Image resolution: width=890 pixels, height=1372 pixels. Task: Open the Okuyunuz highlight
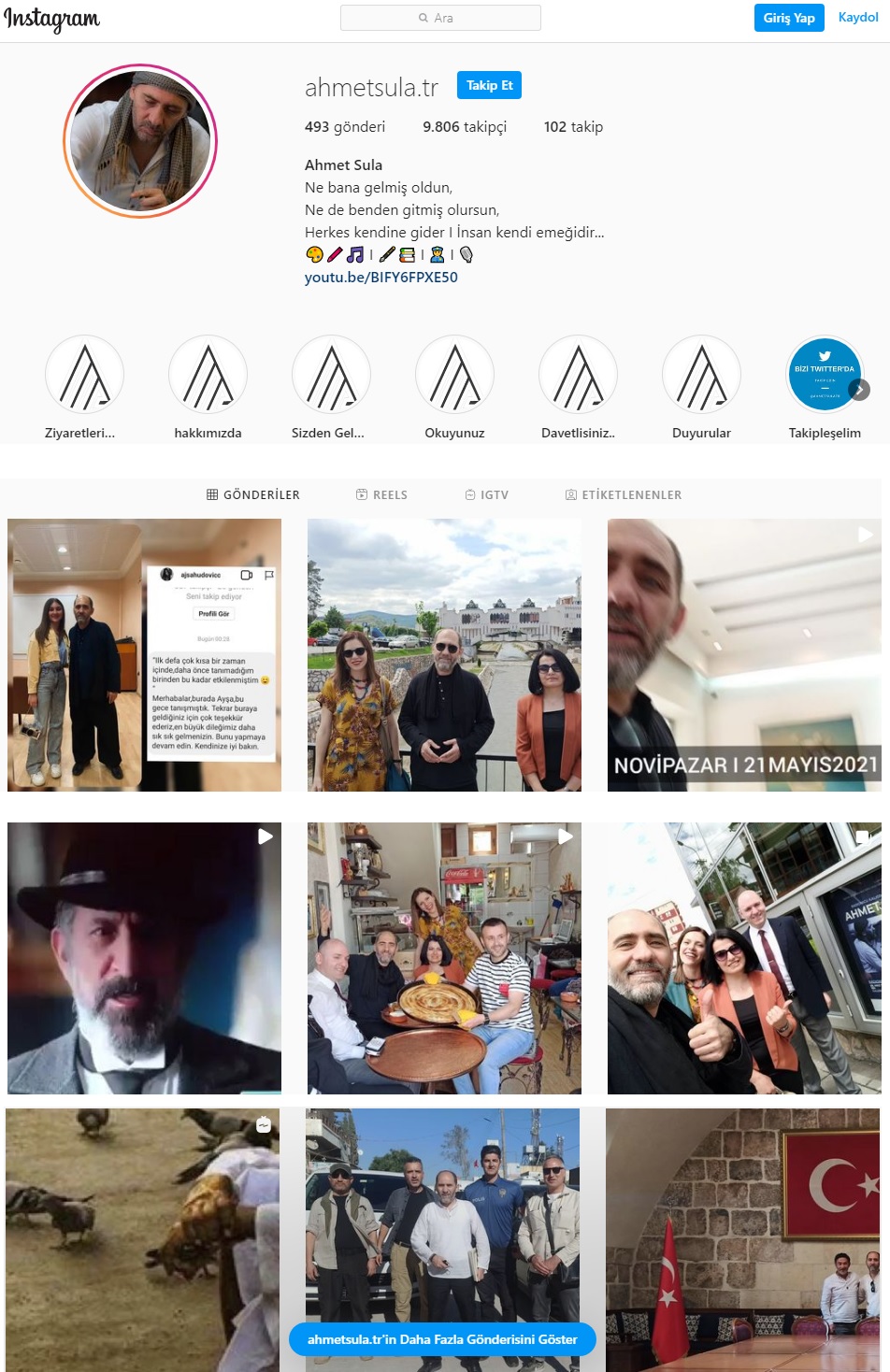[454, 375]
